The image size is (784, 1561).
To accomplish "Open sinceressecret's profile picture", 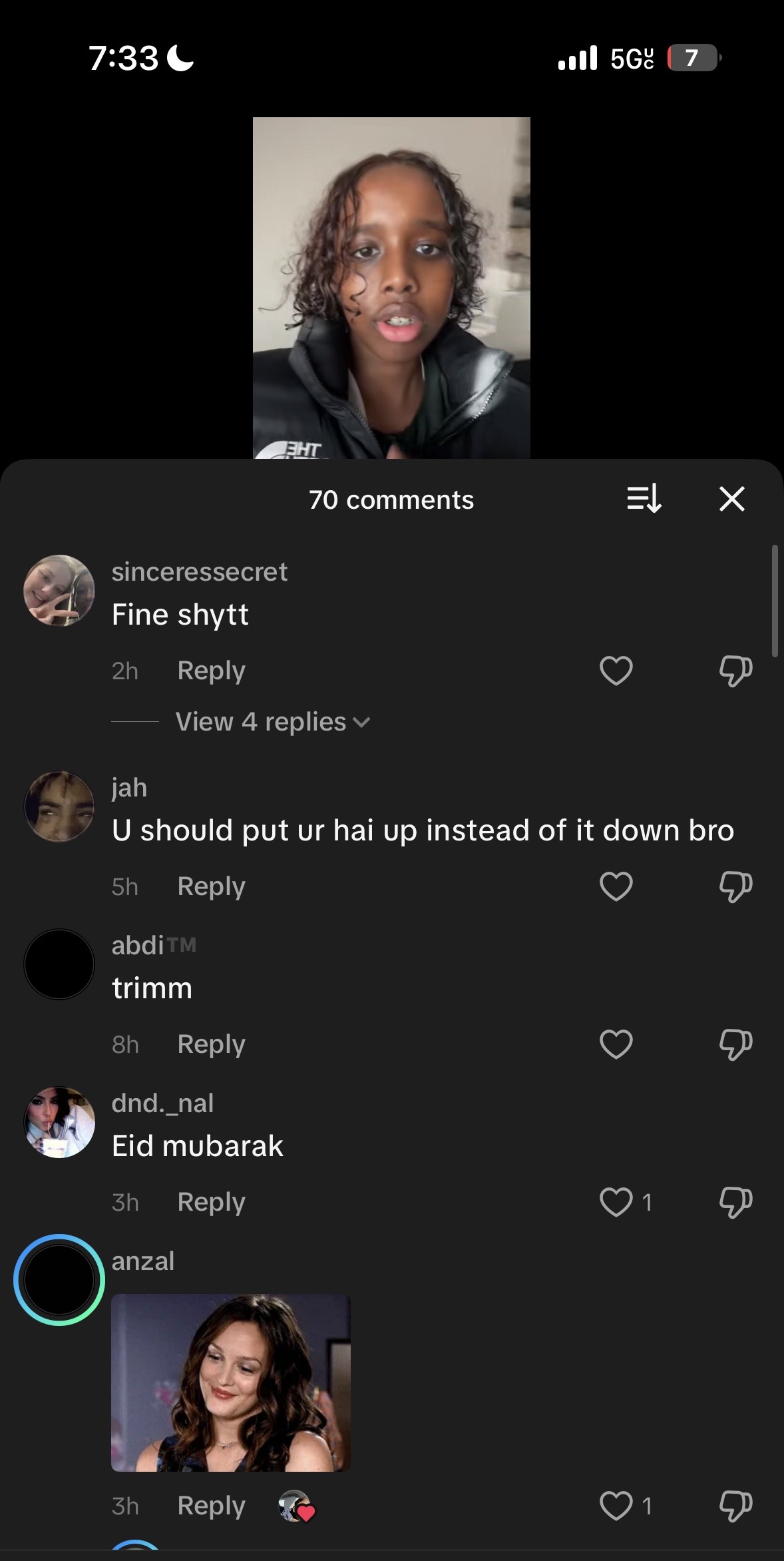I will (x=59, y=591).
